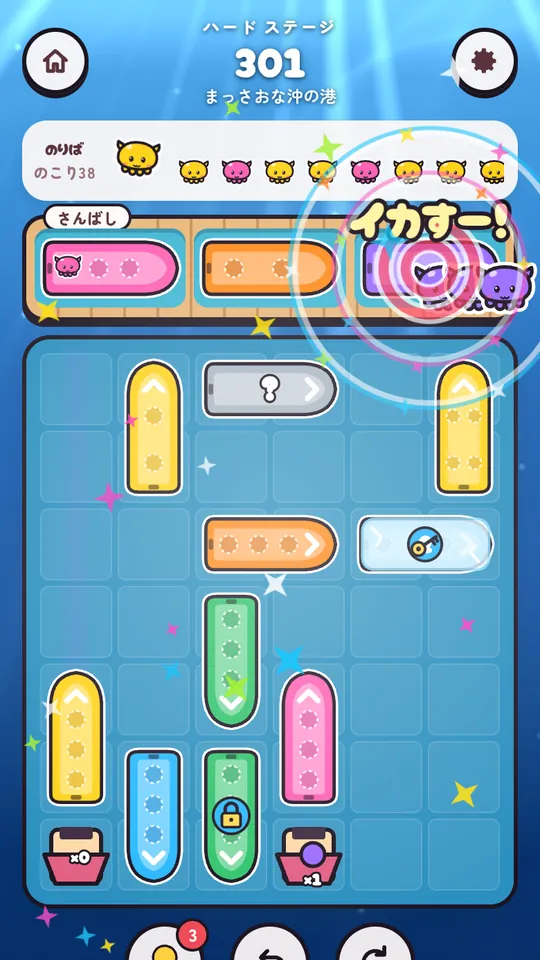540x960 pixels.
Task: Launch the orange boat with the right arrow
Action: point(270,544)
